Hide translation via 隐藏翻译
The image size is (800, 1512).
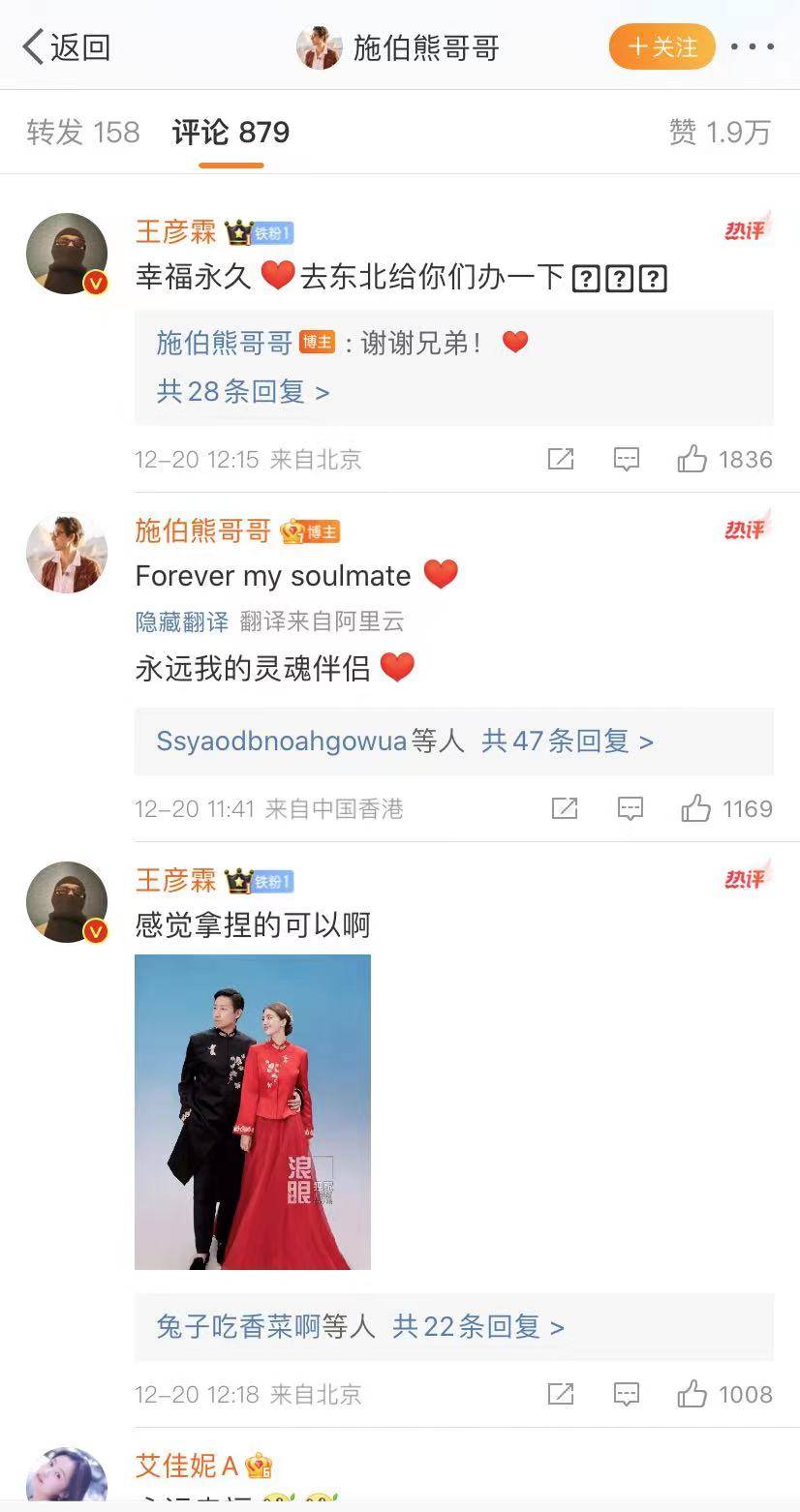pos(182,621)
